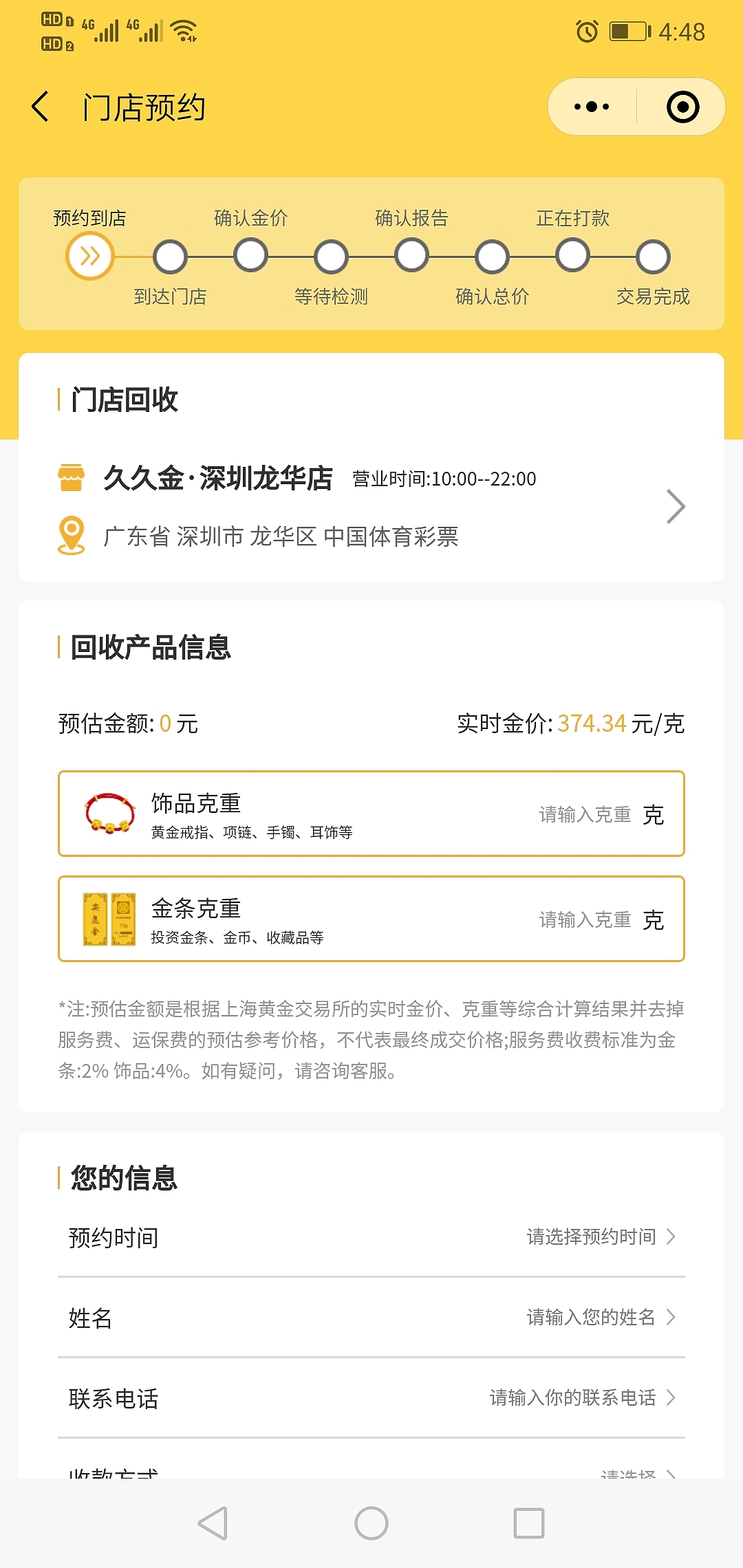Click the back arrow to leave 门店预约
This screenshot has width=743, height=1568.
point(39,107)
